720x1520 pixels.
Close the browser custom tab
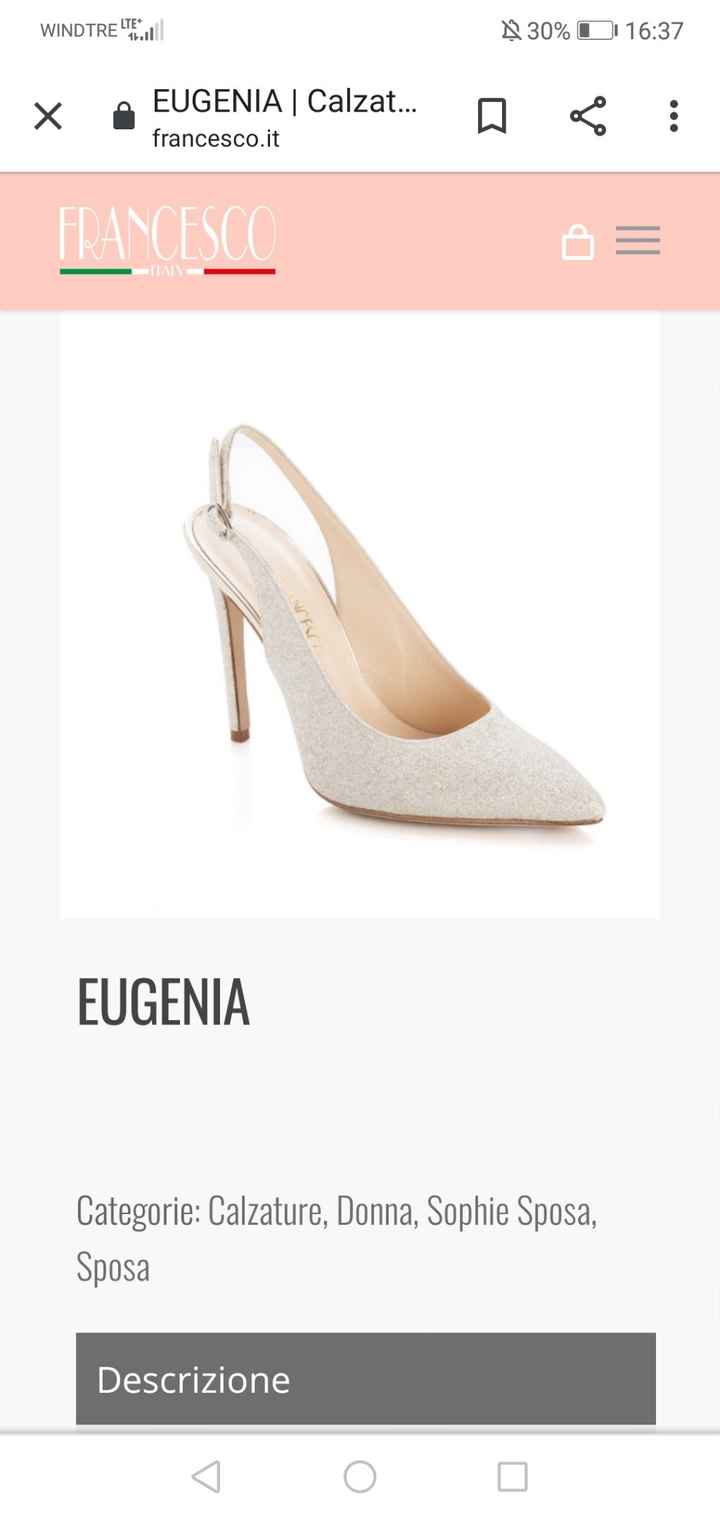tap(47, 117)
